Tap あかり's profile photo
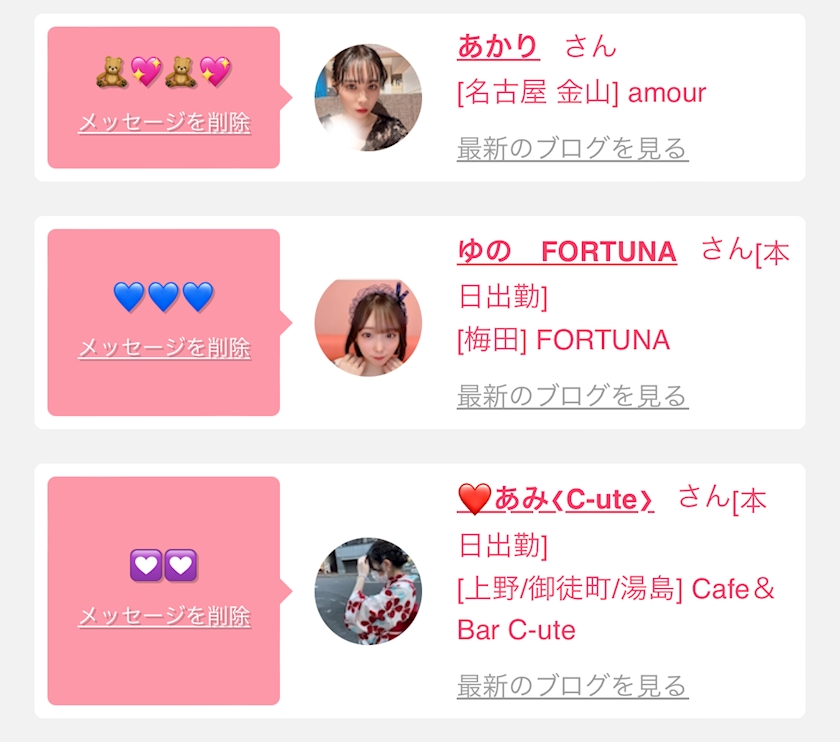 click(368, 98)
